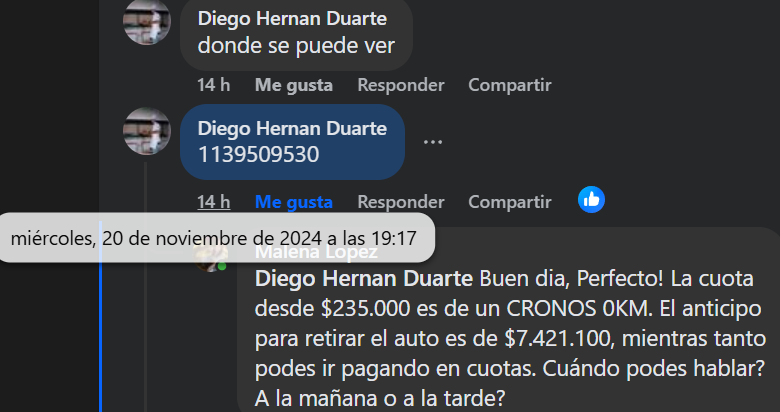Tap Me gusta under the 1139509530 comment

click(x=293, y=202)
